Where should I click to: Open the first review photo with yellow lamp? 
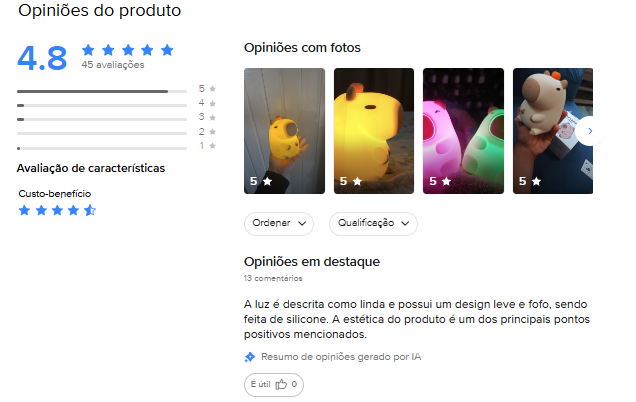pos(284,130)
